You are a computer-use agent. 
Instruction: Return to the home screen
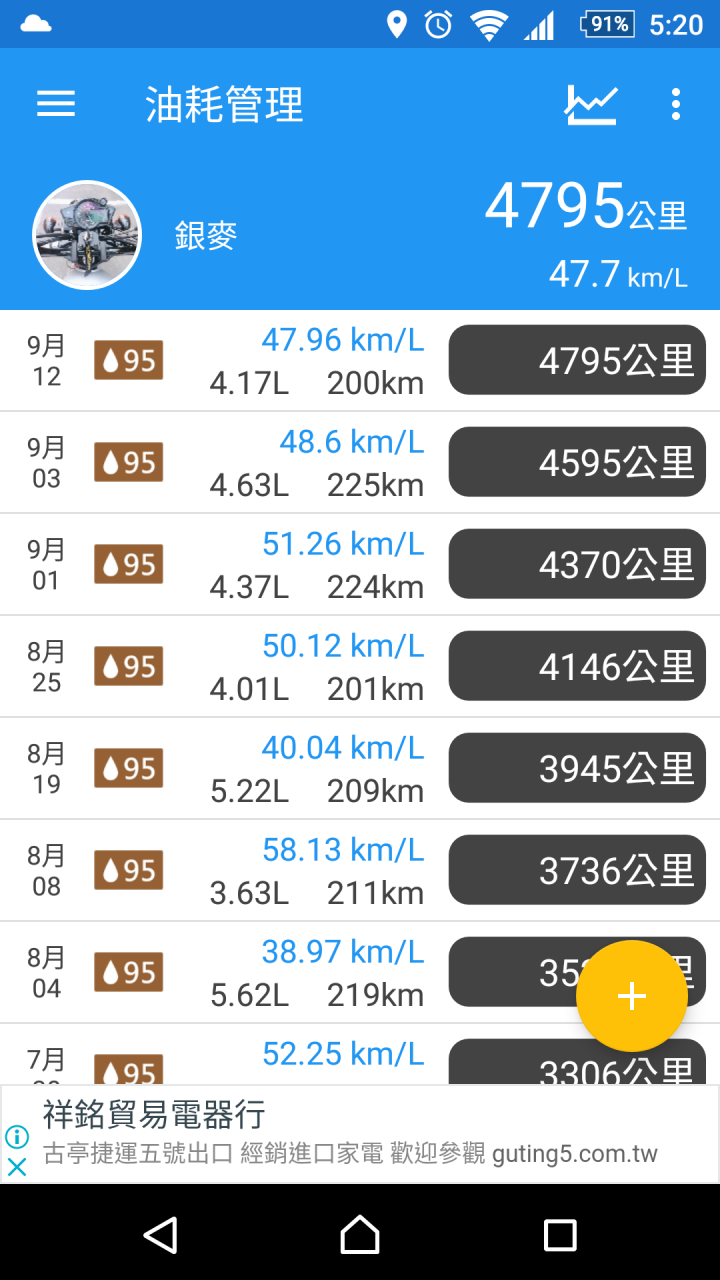point(360,1235)
